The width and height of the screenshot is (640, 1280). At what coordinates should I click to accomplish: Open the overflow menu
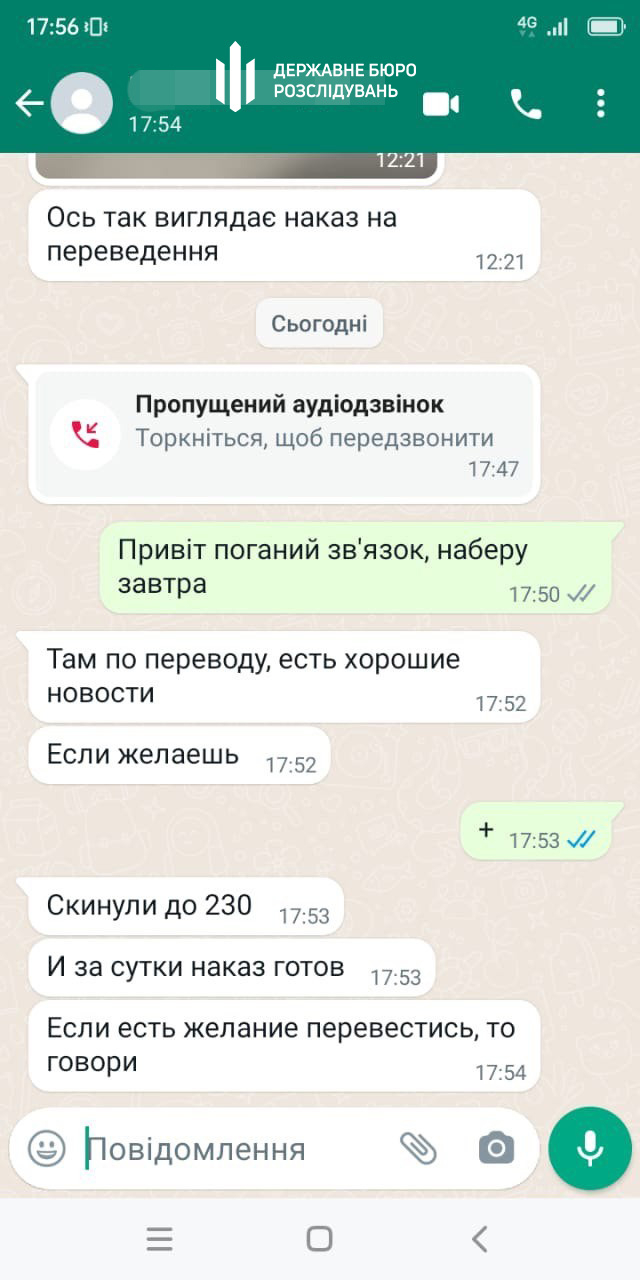click(x=600, y=104)
